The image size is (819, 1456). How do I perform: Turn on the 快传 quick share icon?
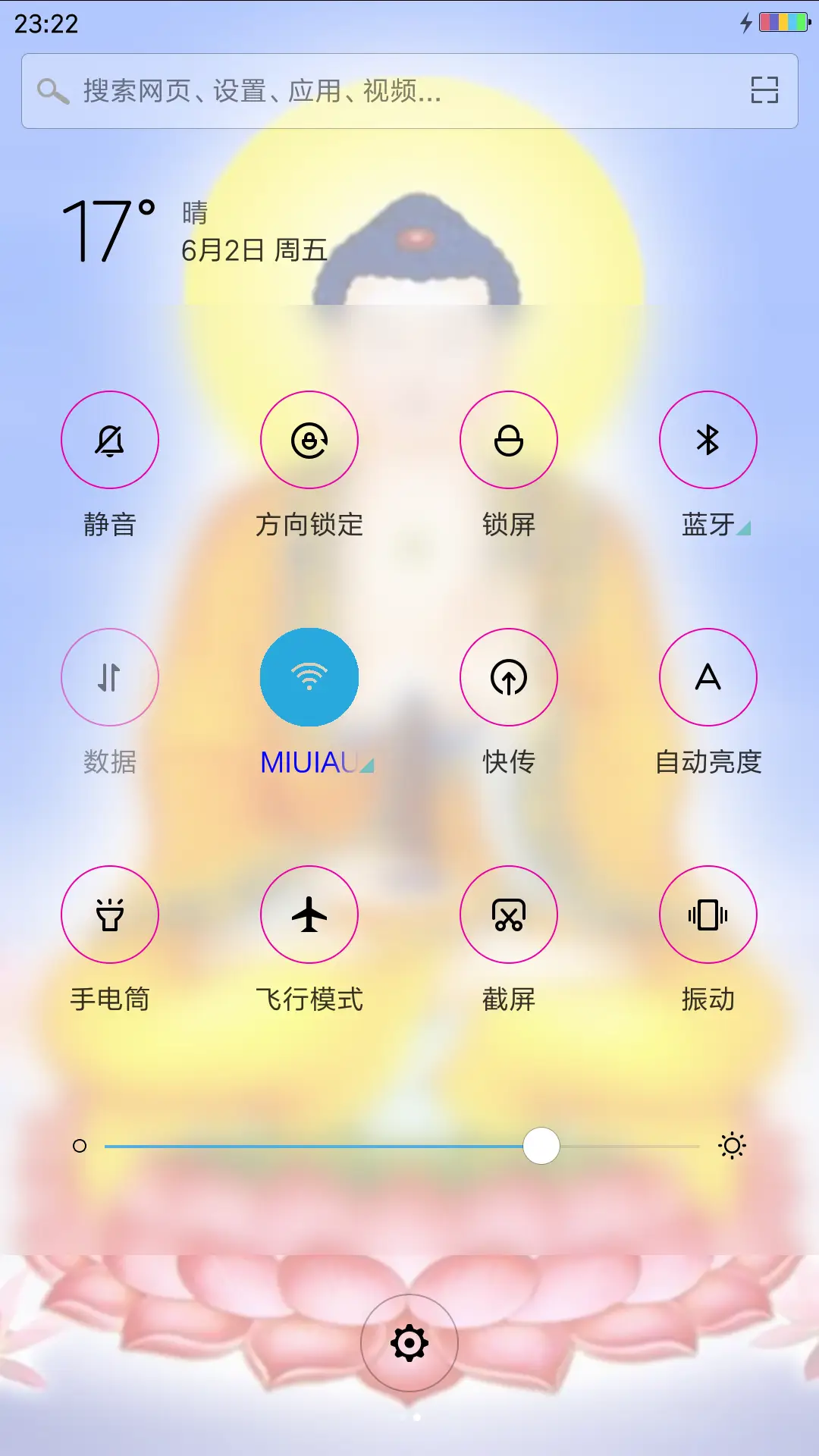point(509,677)
